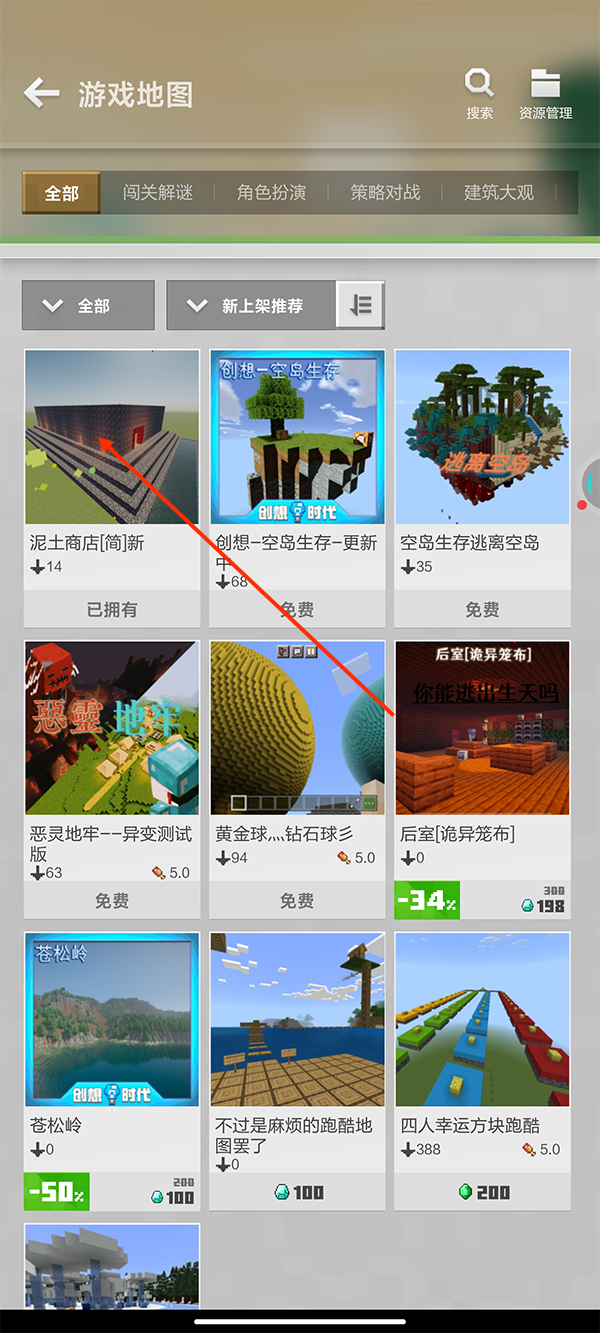This screenshot has height=1333, width=600.
Task: Go back from 游戏地图 page
Action: pos(41,94)
